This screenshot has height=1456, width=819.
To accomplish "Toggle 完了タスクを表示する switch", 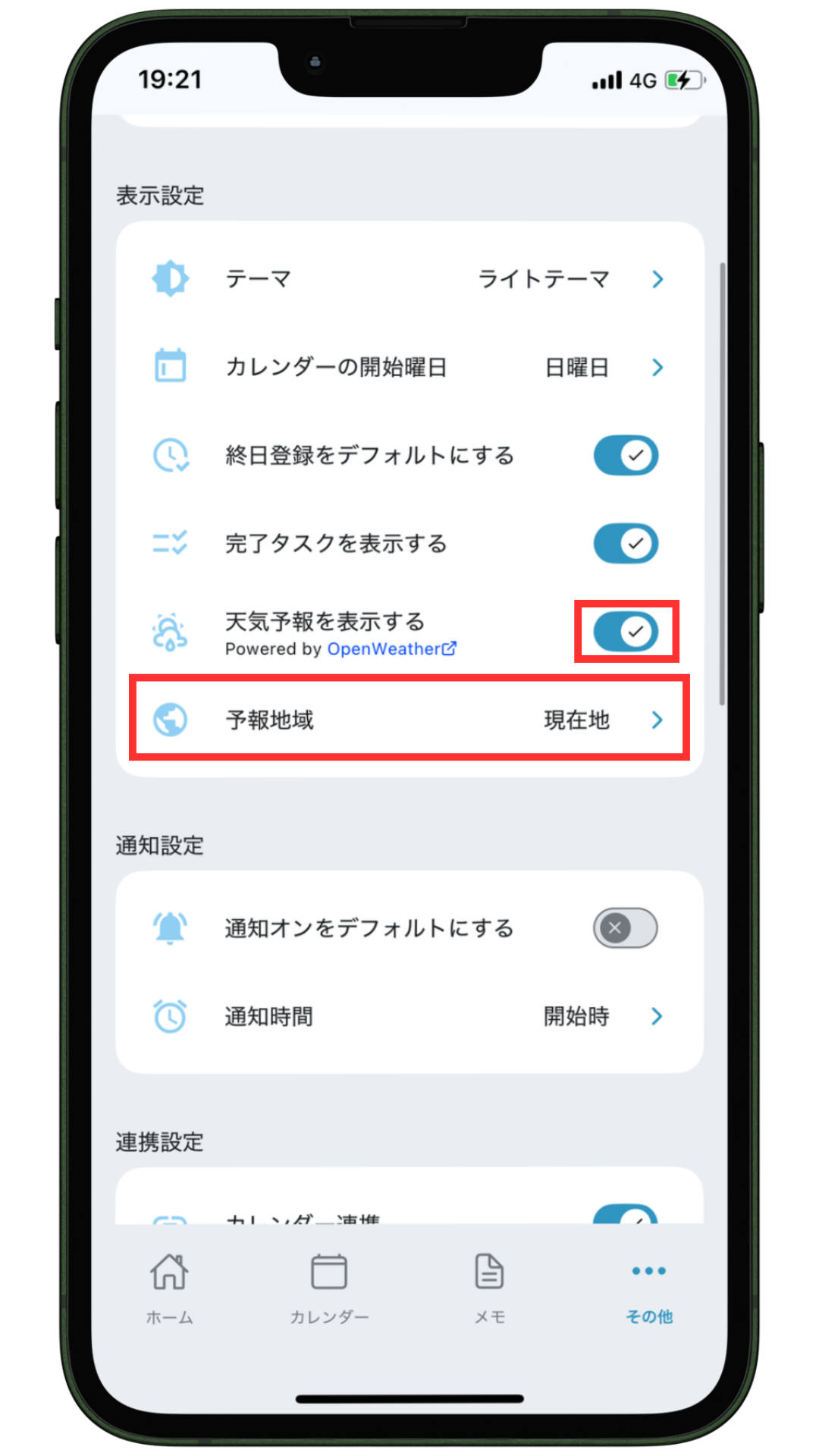I will (625, 544).
